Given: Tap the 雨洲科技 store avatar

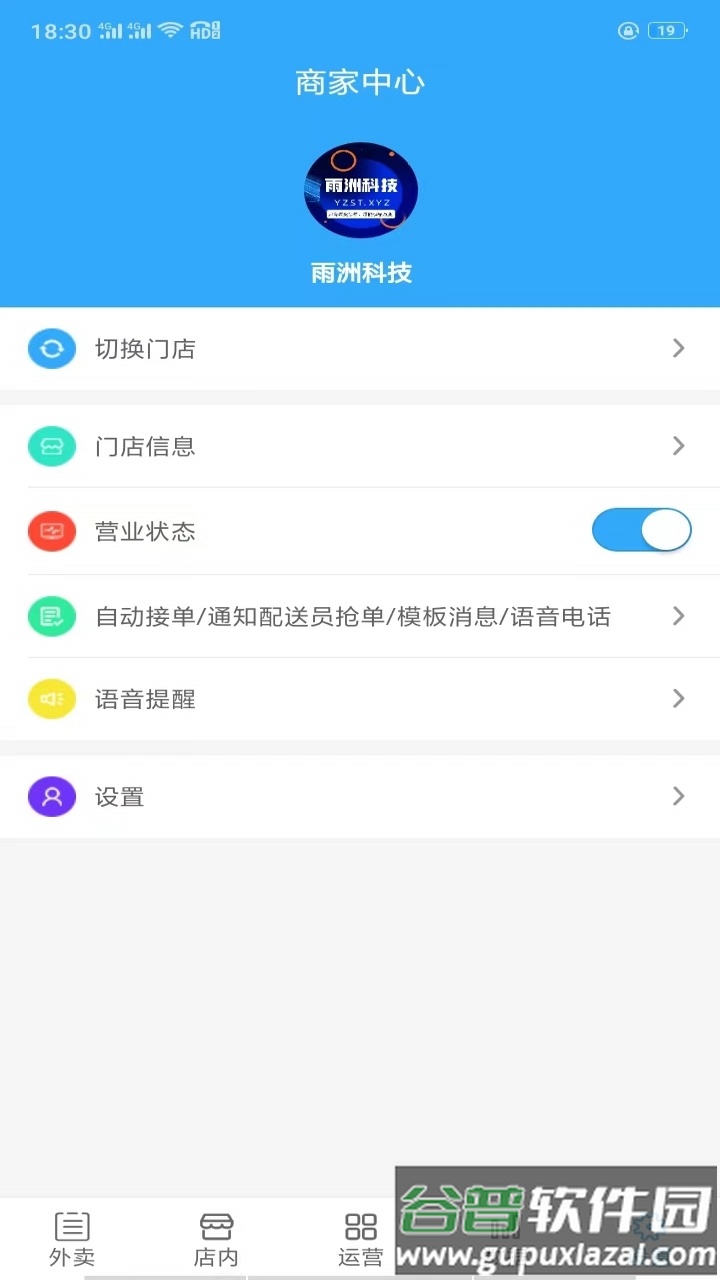Looking at the screenshot, I should (x=361, y=190).
